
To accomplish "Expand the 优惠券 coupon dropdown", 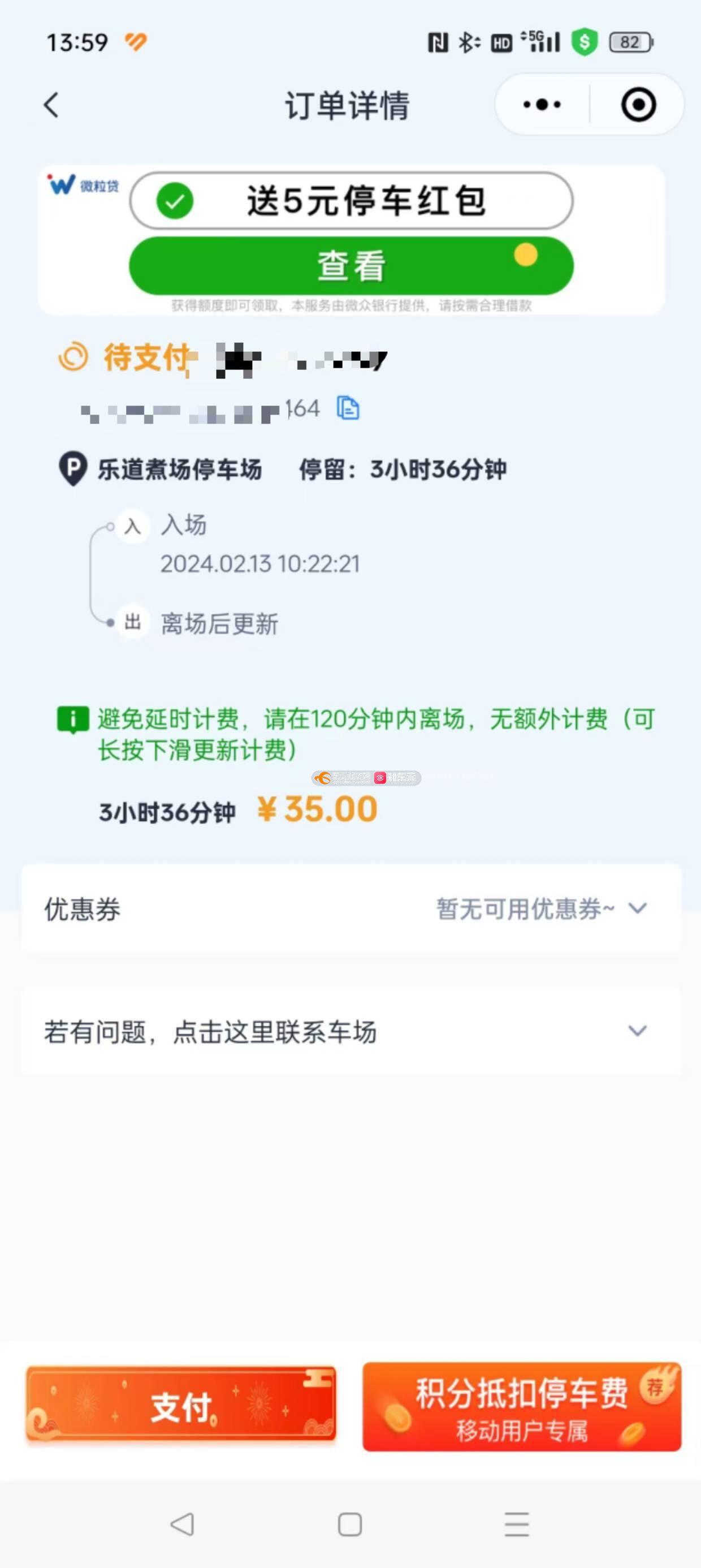I will coord(637,908).
